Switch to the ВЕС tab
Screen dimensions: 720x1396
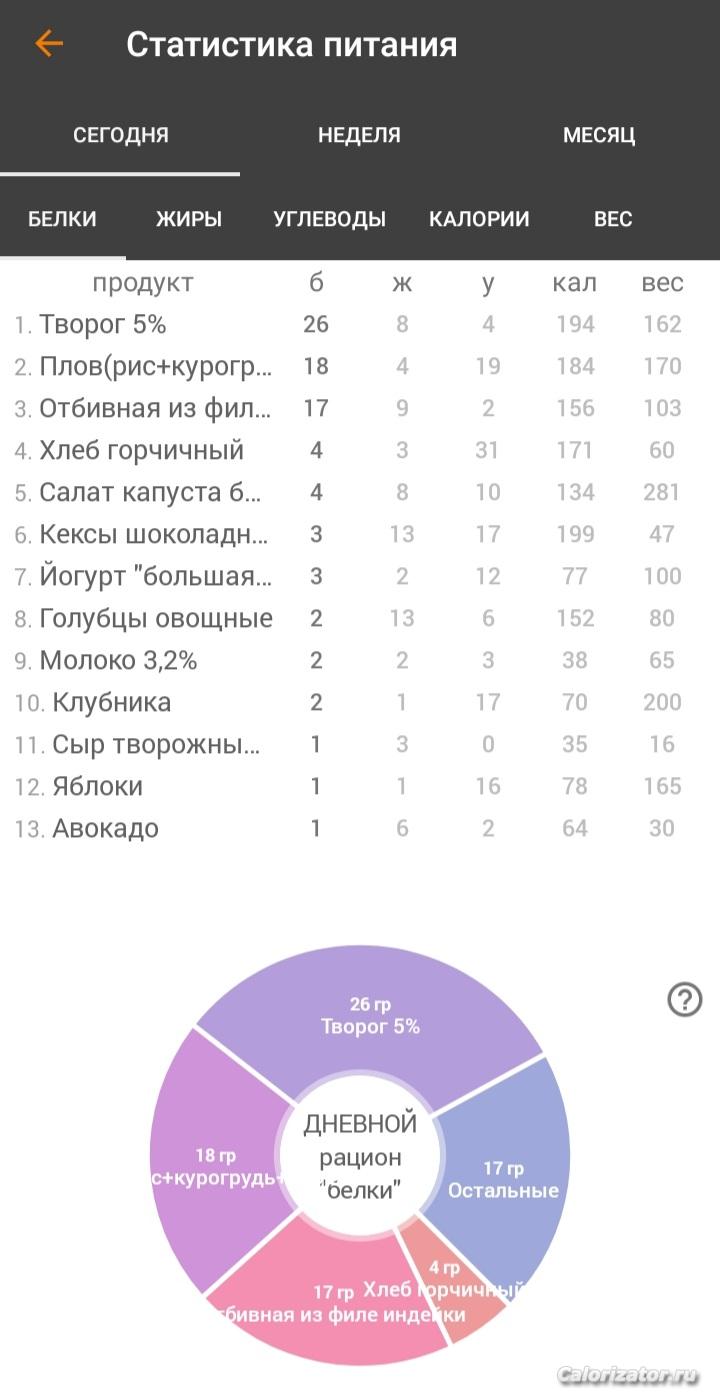[613, 219]
